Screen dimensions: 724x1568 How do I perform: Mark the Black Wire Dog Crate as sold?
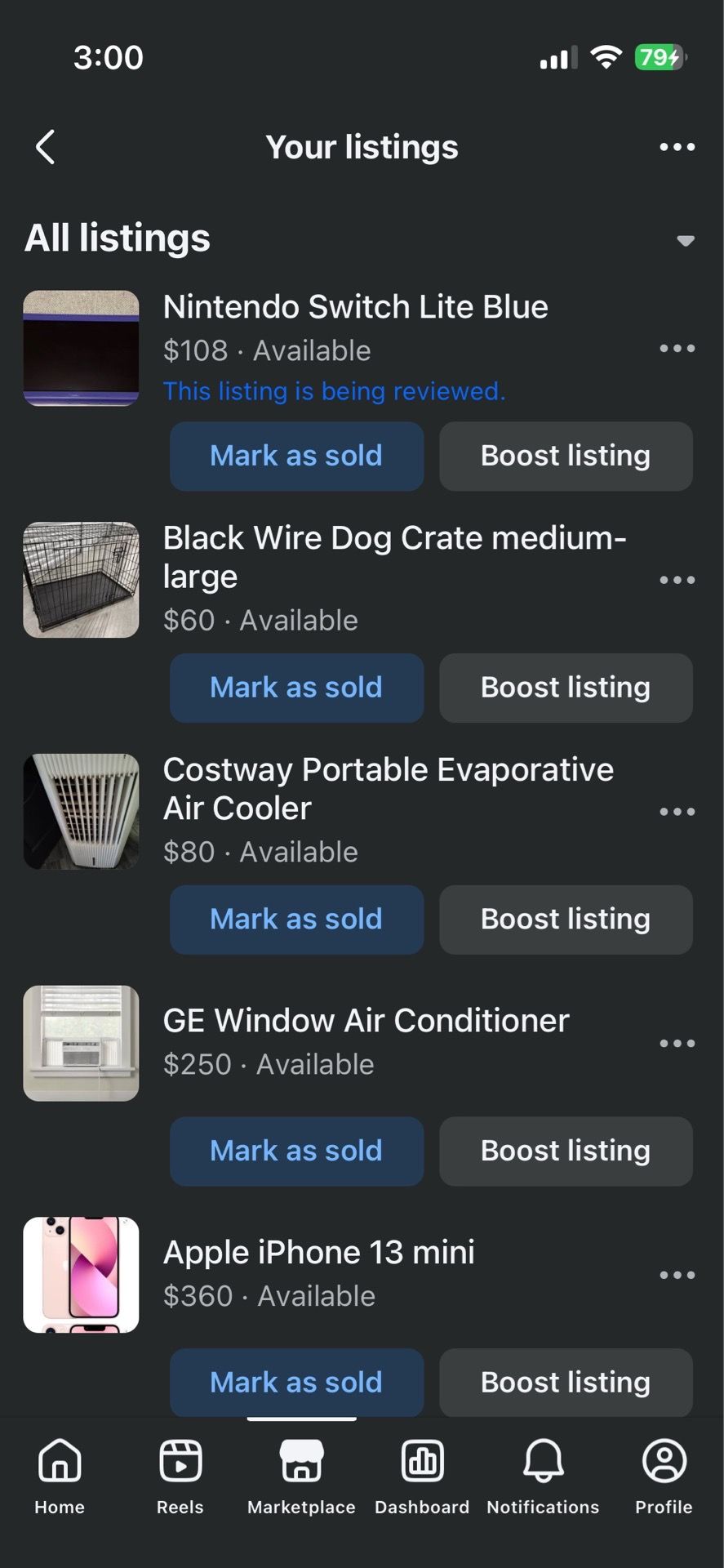pos(296,688)
